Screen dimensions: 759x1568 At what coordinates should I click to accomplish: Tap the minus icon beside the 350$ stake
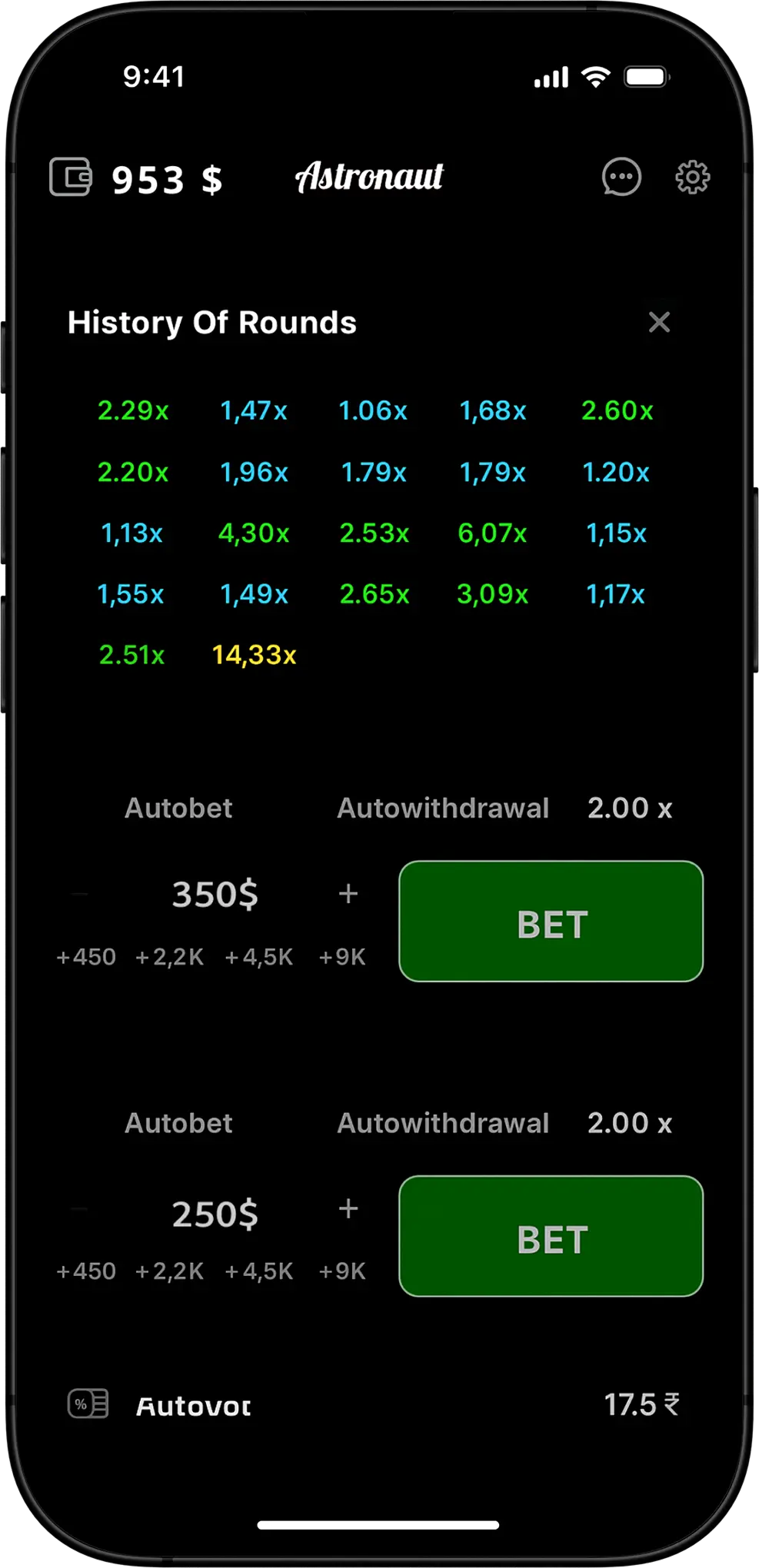click(x=78, y=892)
